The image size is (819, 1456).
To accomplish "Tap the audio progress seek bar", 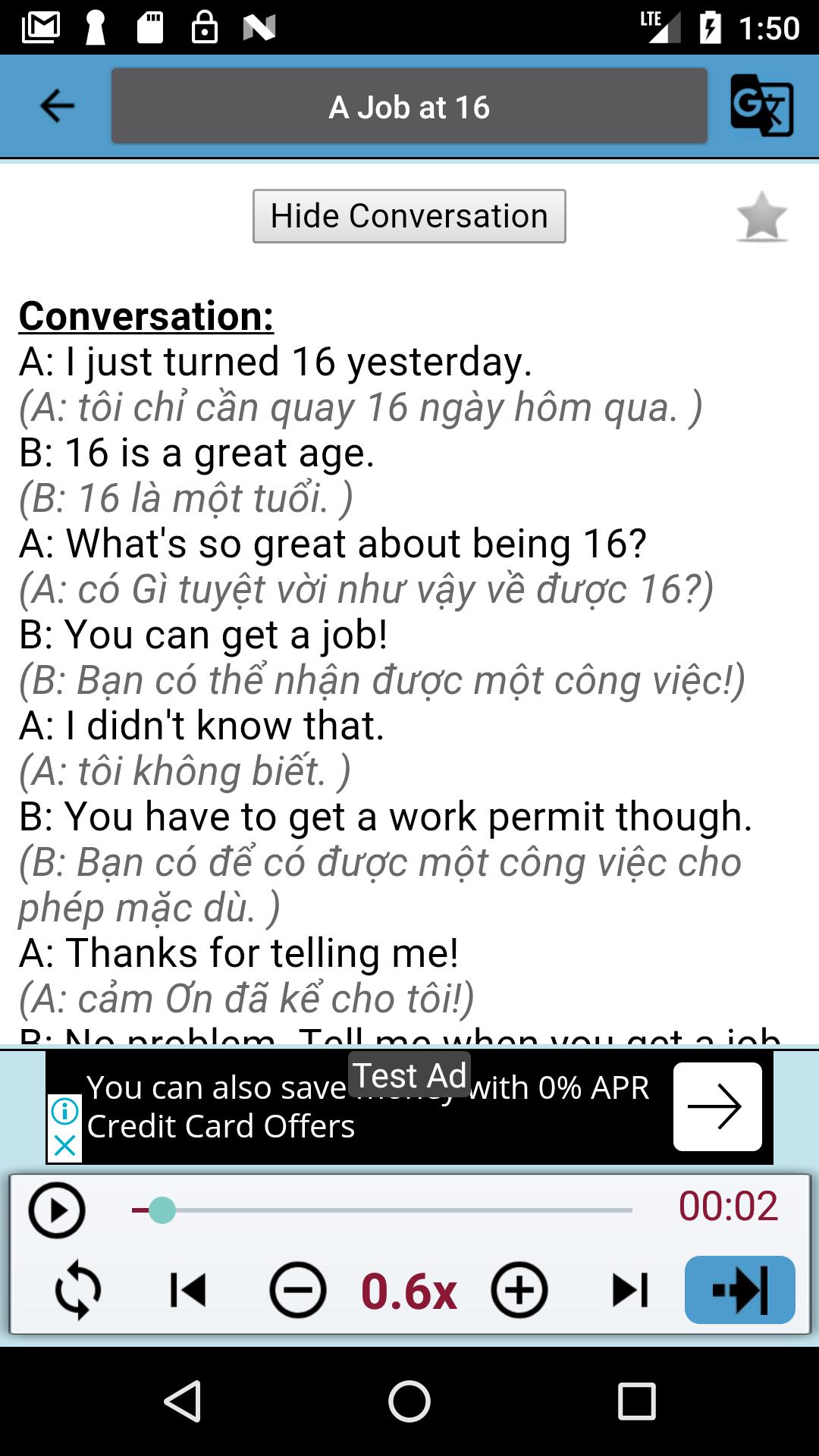I will point(382,1210).
